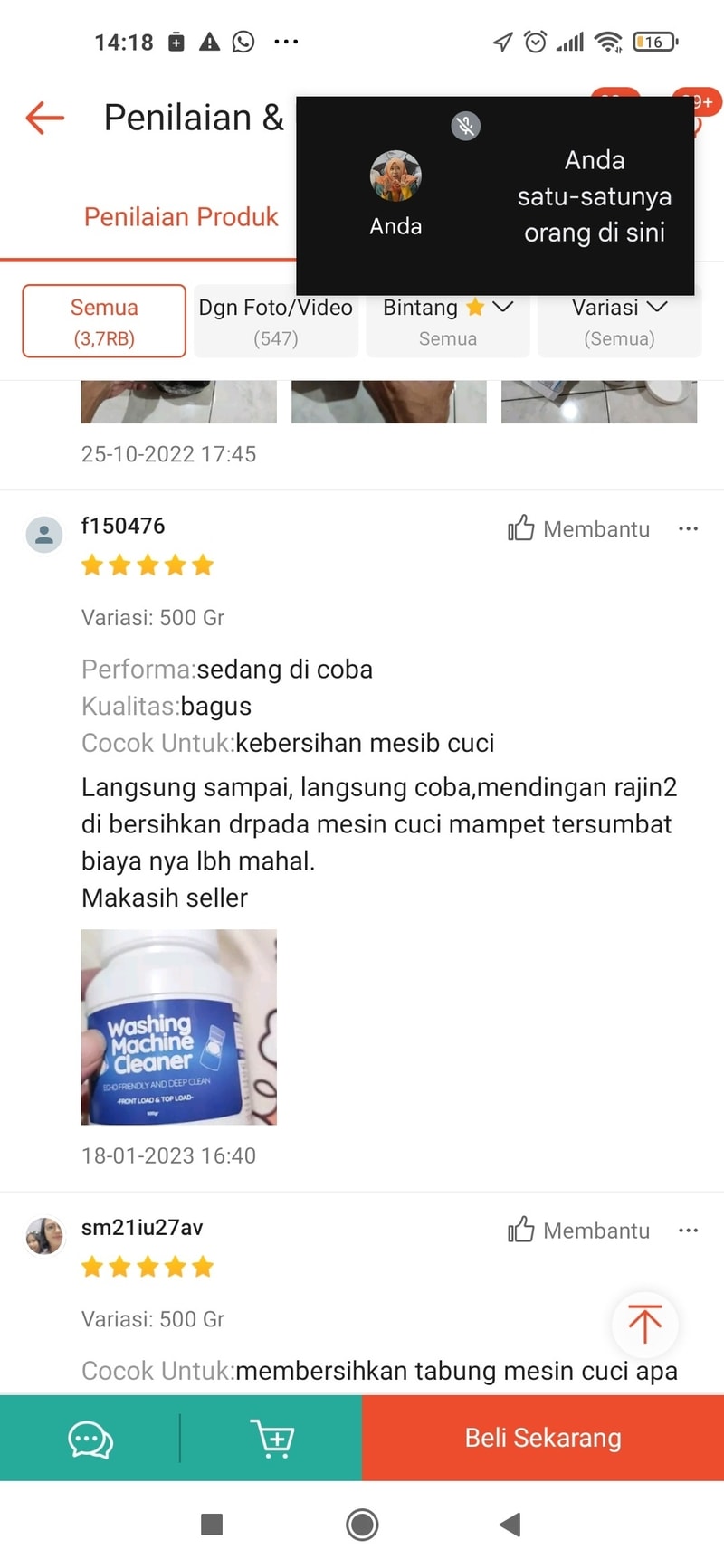The width and height of the screenshot is (724, 1568).
Task: Open sm21iu27av's profile avatar
Action: (44, 1236)
